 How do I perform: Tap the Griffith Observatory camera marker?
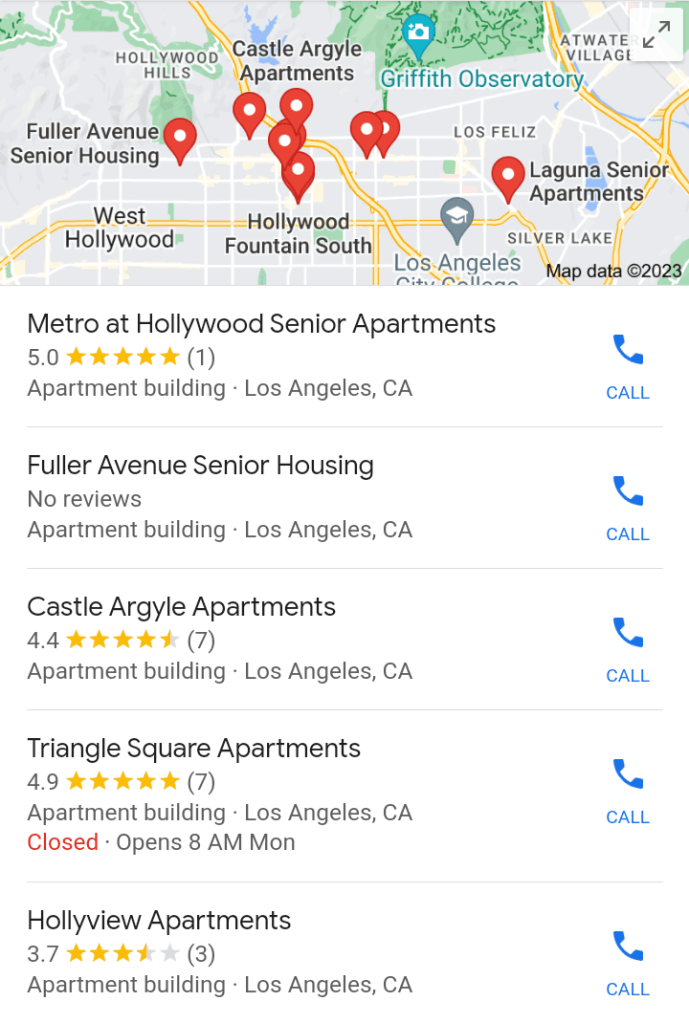419,33
